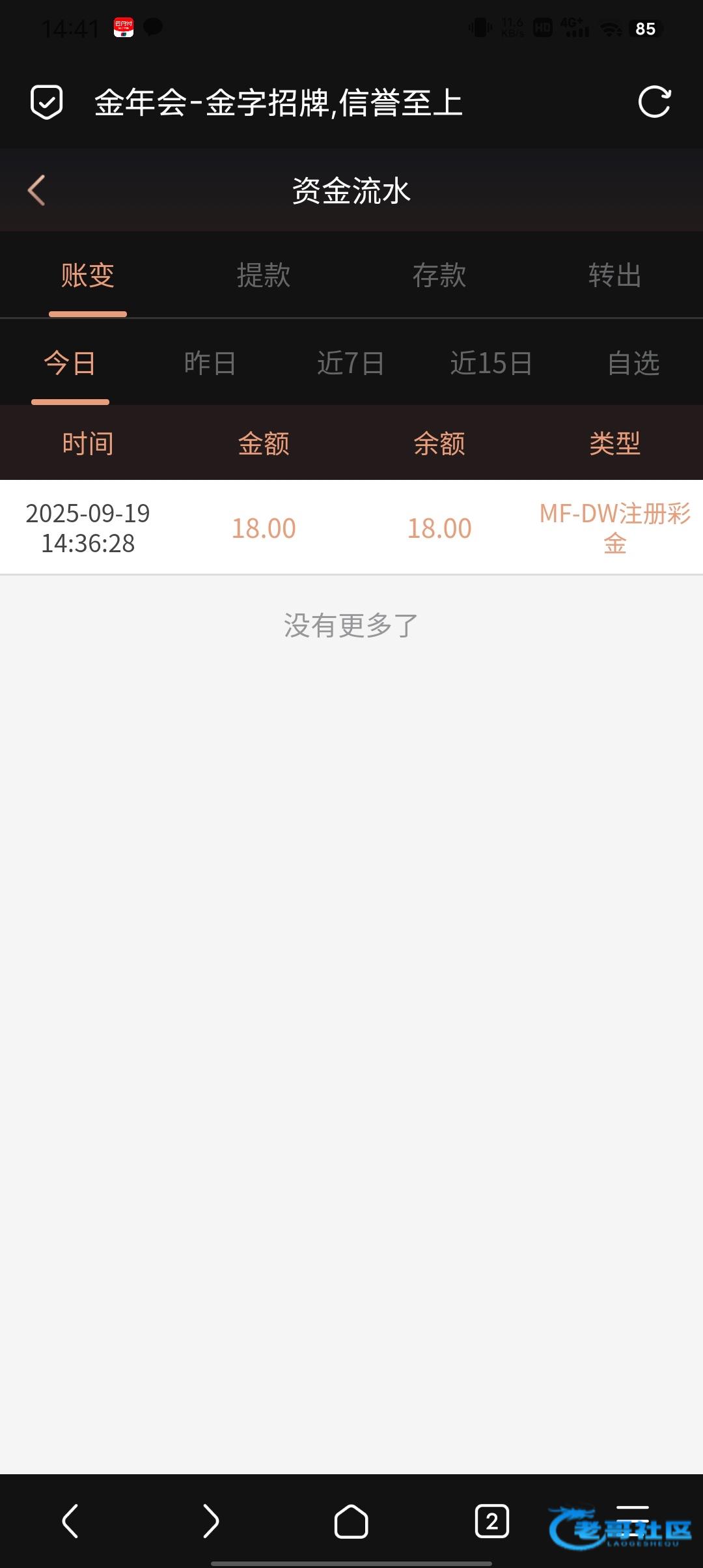
Task: Open the browser menu
Action: [x=633, y=1521]
